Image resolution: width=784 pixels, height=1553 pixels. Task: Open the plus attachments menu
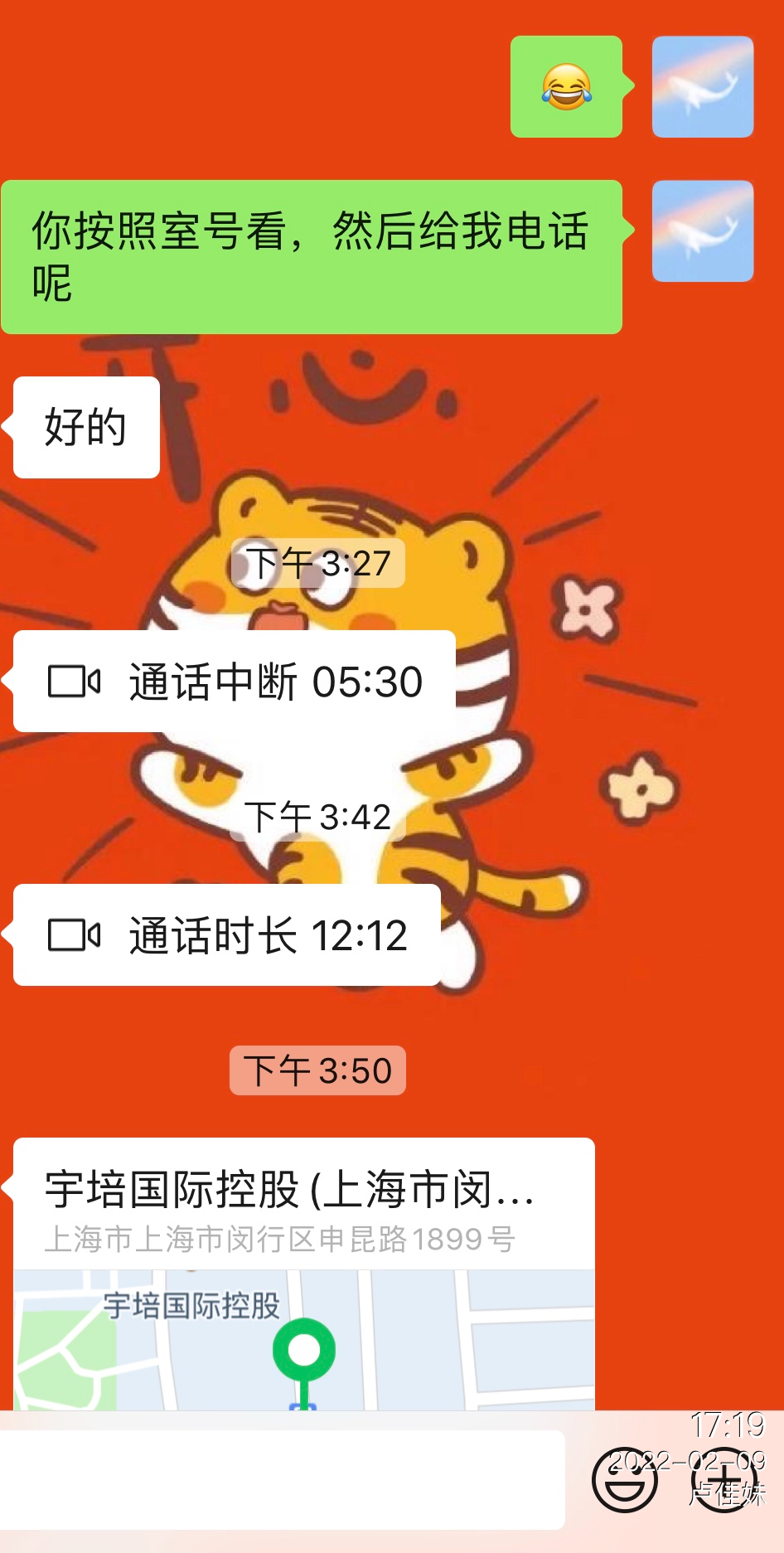pos(723,1481)
